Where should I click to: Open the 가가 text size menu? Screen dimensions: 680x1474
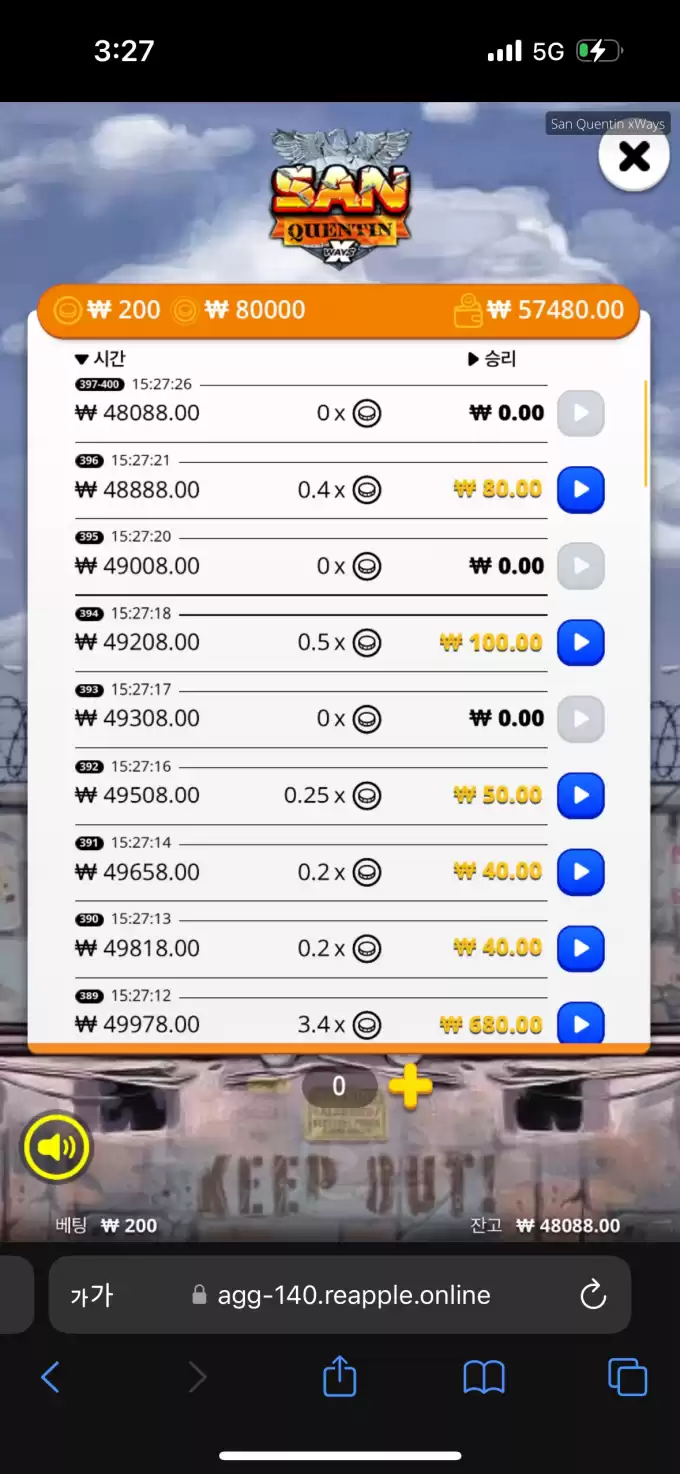(x=92, y=1296)
